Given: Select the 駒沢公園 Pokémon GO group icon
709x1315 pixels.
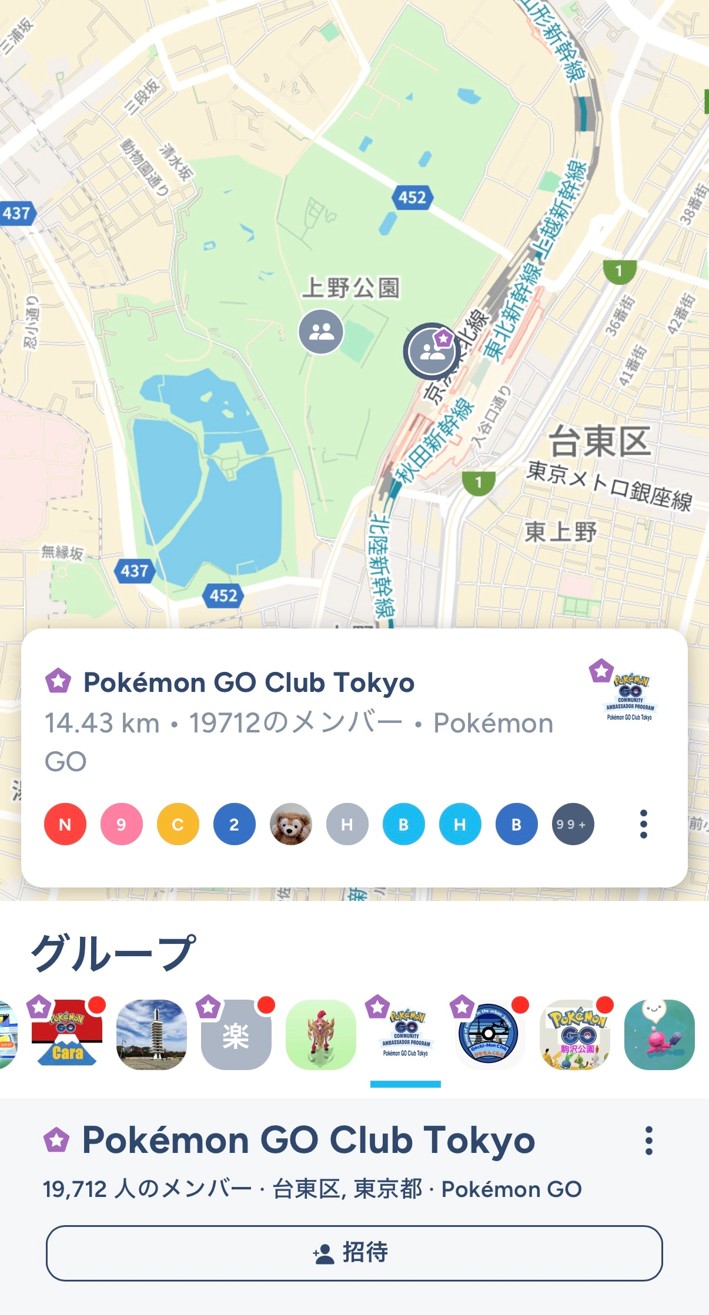Looking at the screenshot, I should (574, 1035).
